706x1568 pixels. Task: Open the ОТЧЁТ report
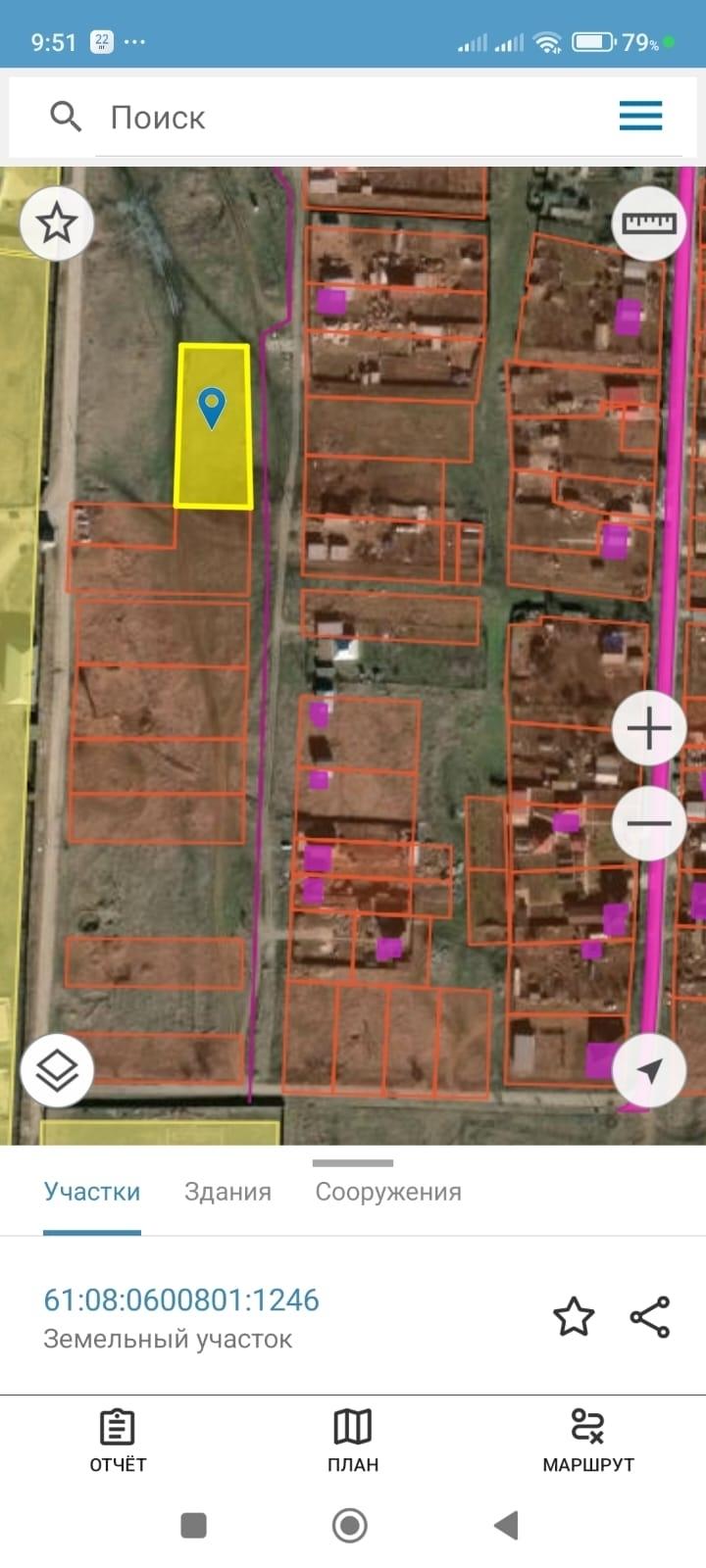click(x=118, y=1441)
